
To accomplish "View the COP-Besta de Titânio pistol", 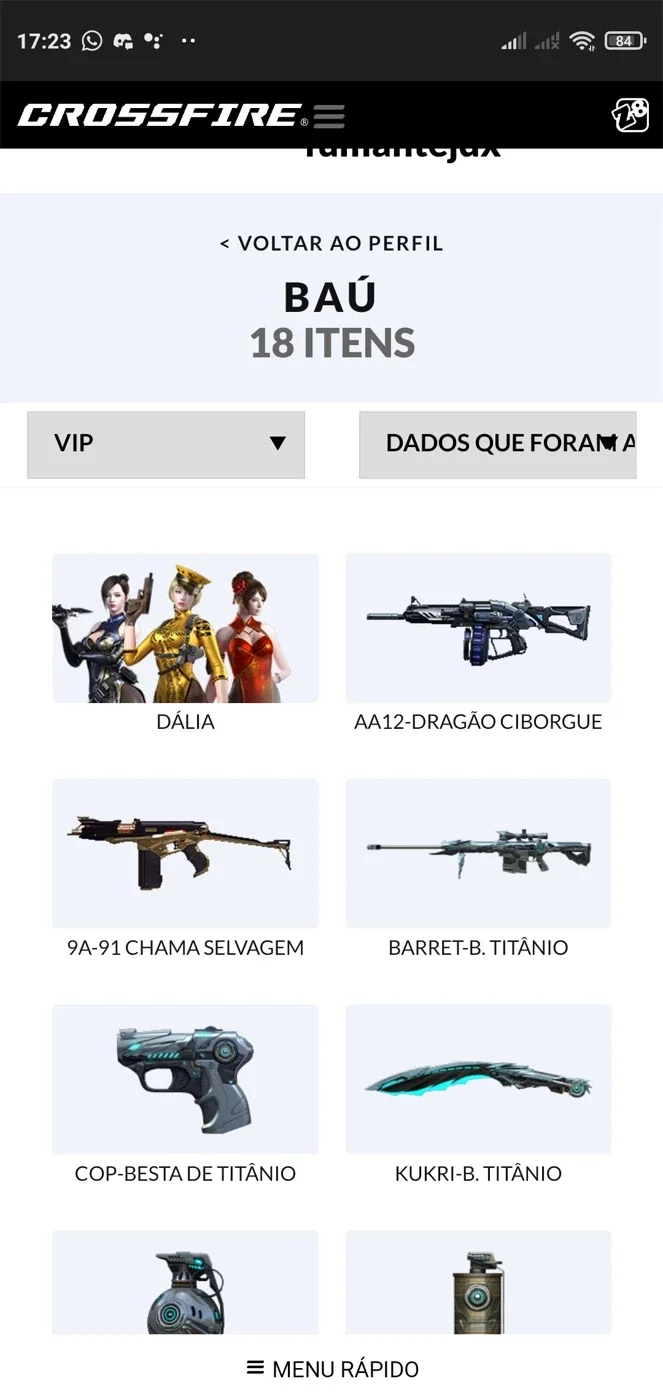I will [185, 1095].
